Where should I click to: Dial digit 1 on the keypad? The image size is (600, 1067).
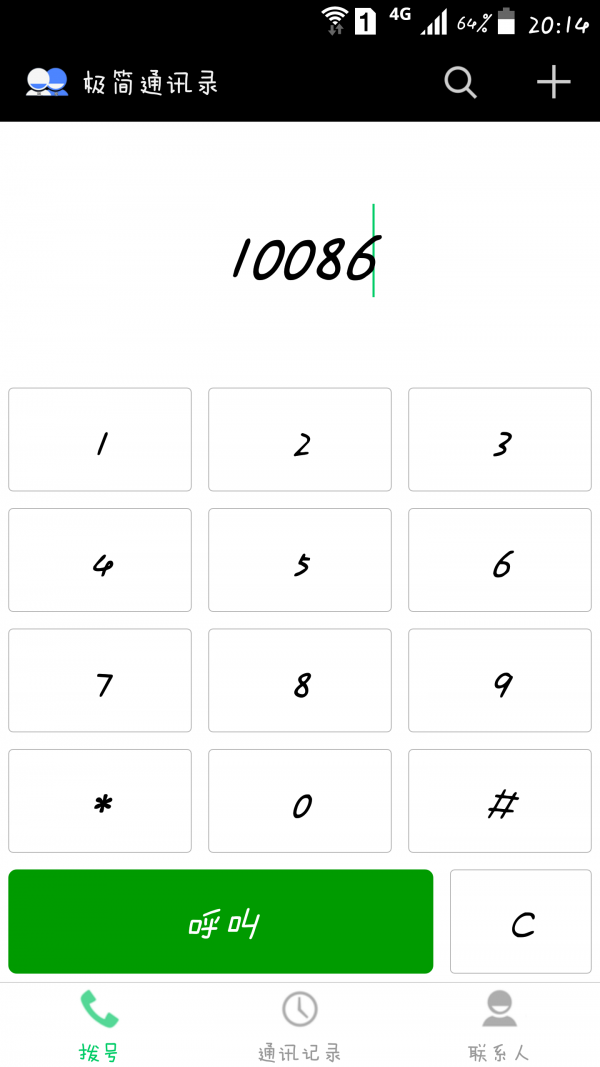pyautogui.click(x=100, y=440)
